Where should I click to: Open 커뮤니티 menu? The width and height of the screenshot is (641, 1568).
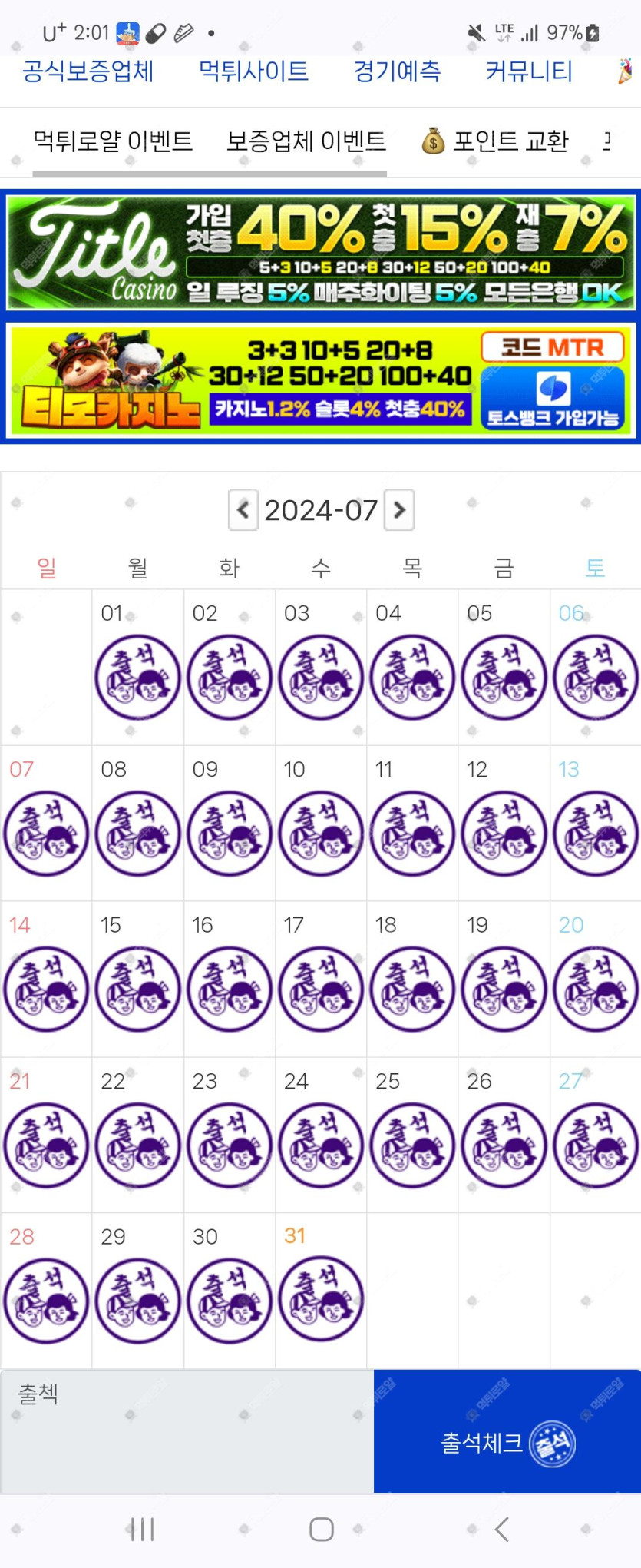529,72
